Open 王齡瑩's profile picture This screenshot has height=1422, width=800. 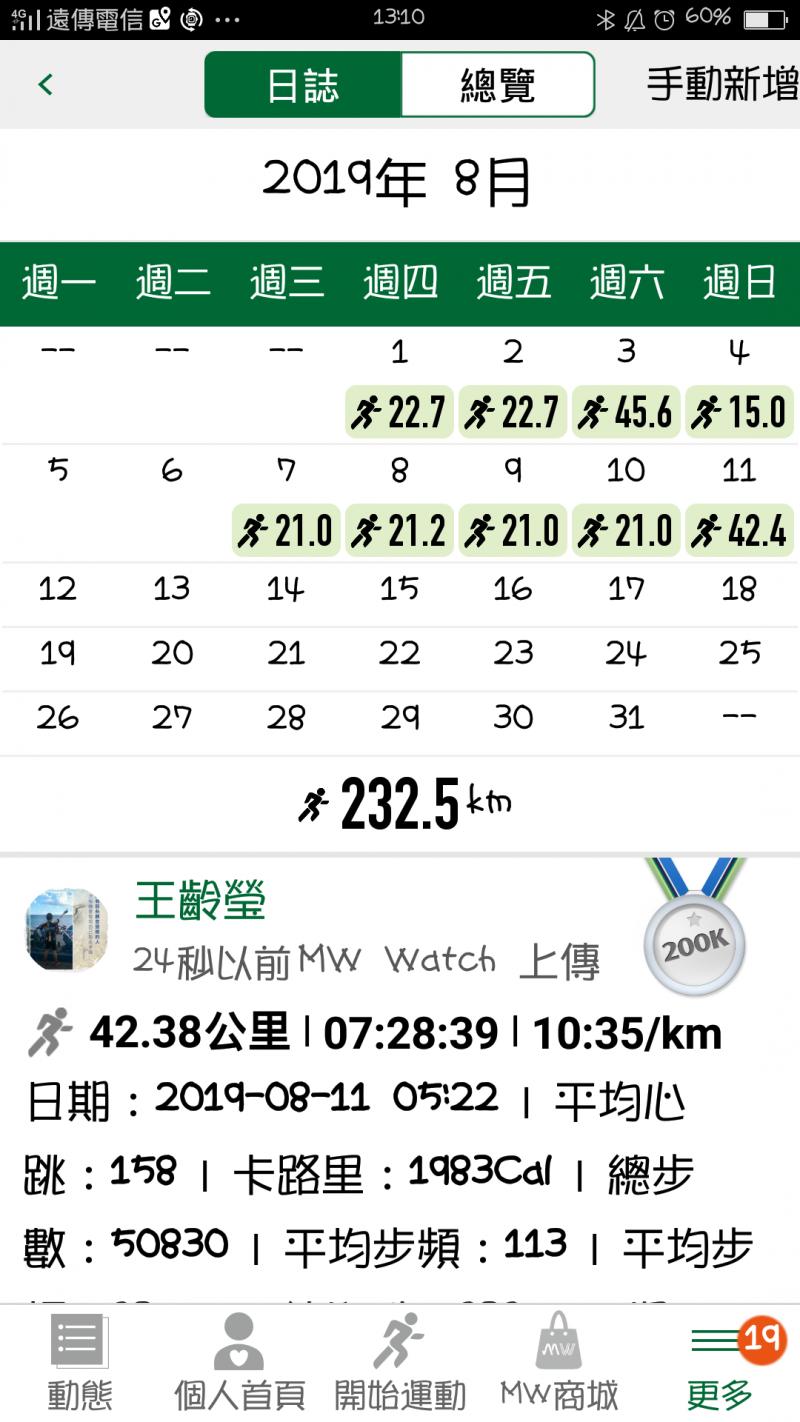tap(66, 929)
